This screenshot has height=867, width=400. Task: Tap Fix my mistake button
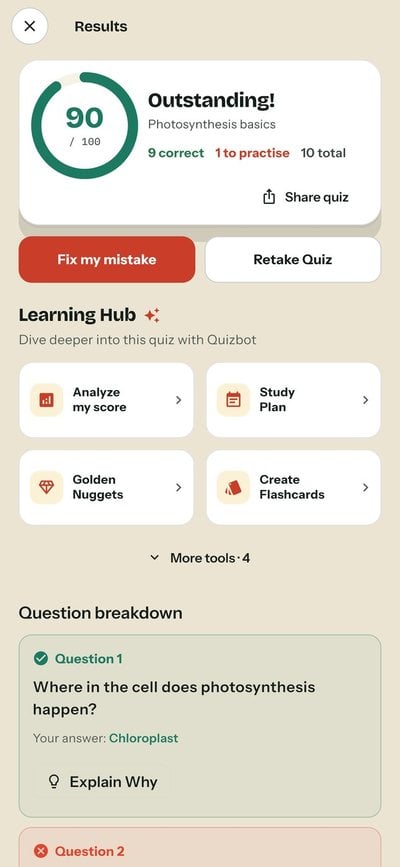click(107, 260)
